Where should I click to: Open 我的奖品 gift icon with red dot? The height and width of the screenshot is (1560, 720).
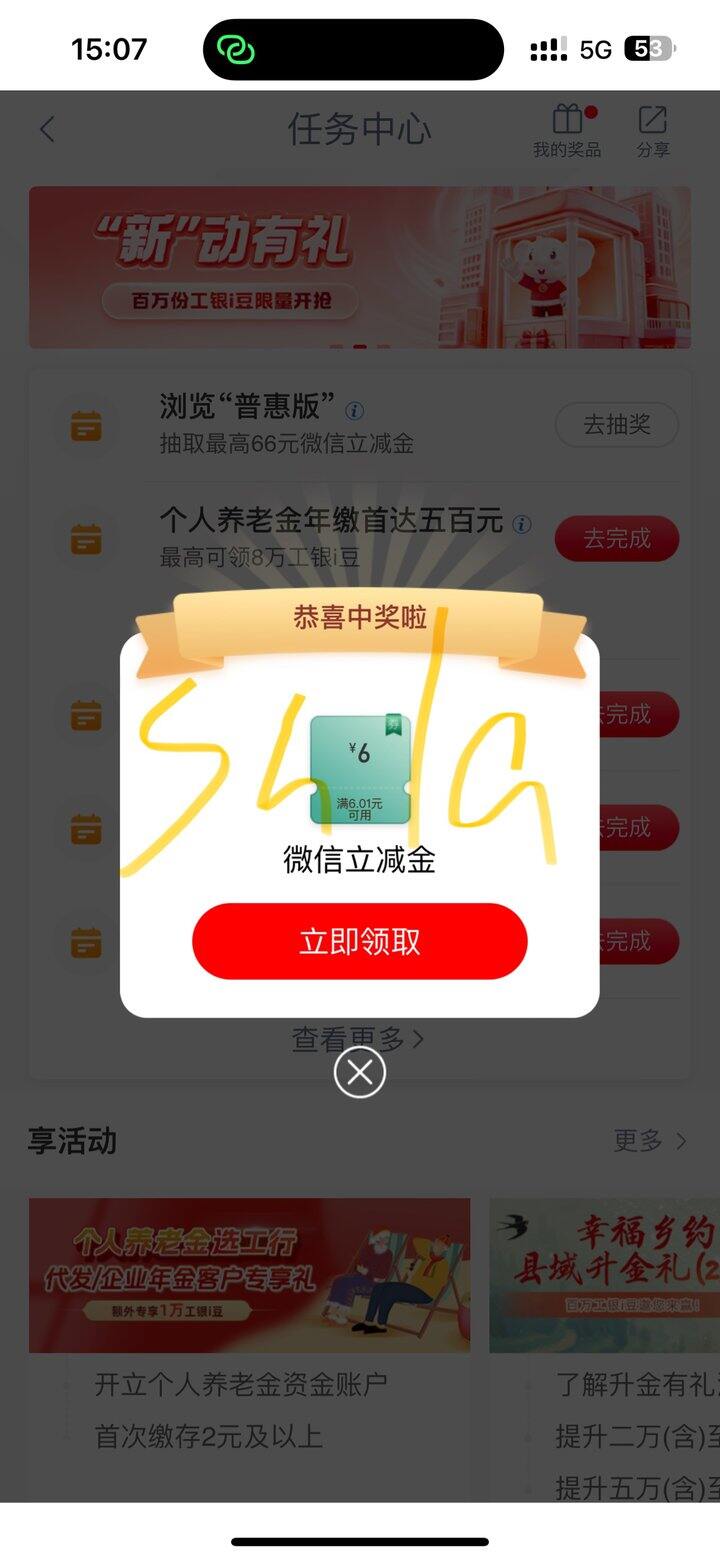[566, 130]
